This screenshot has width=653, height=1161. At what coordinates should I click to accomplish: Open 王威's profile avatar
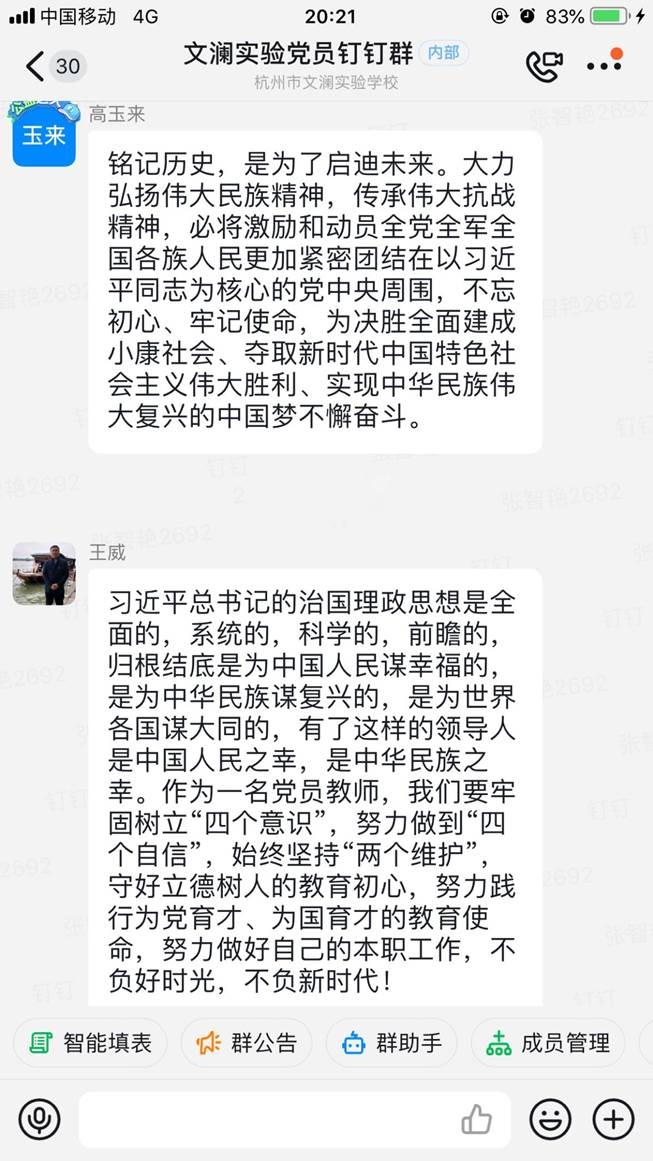44,574
